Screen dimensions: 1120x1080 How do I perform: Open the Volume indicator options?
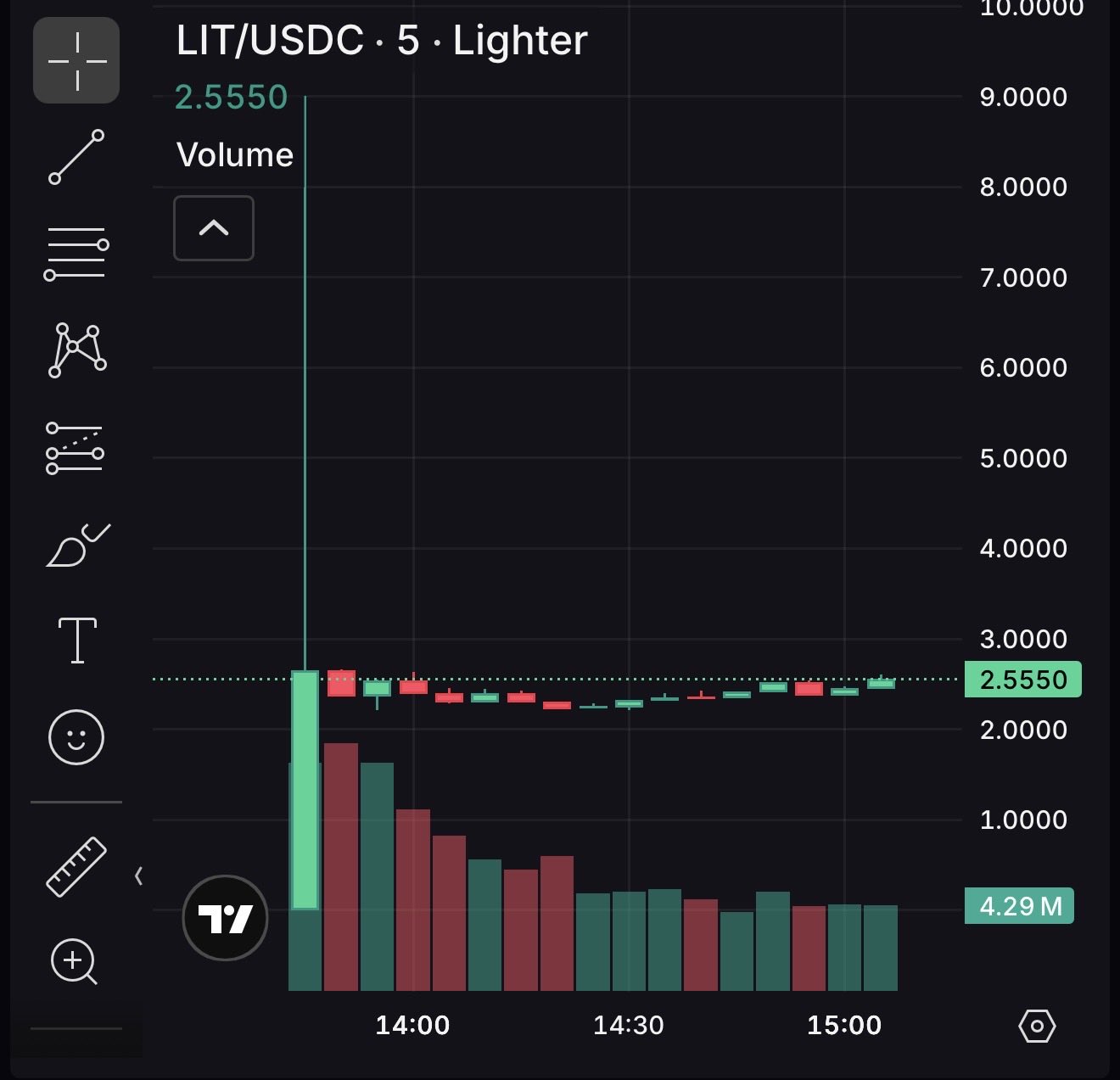(235, 155)
